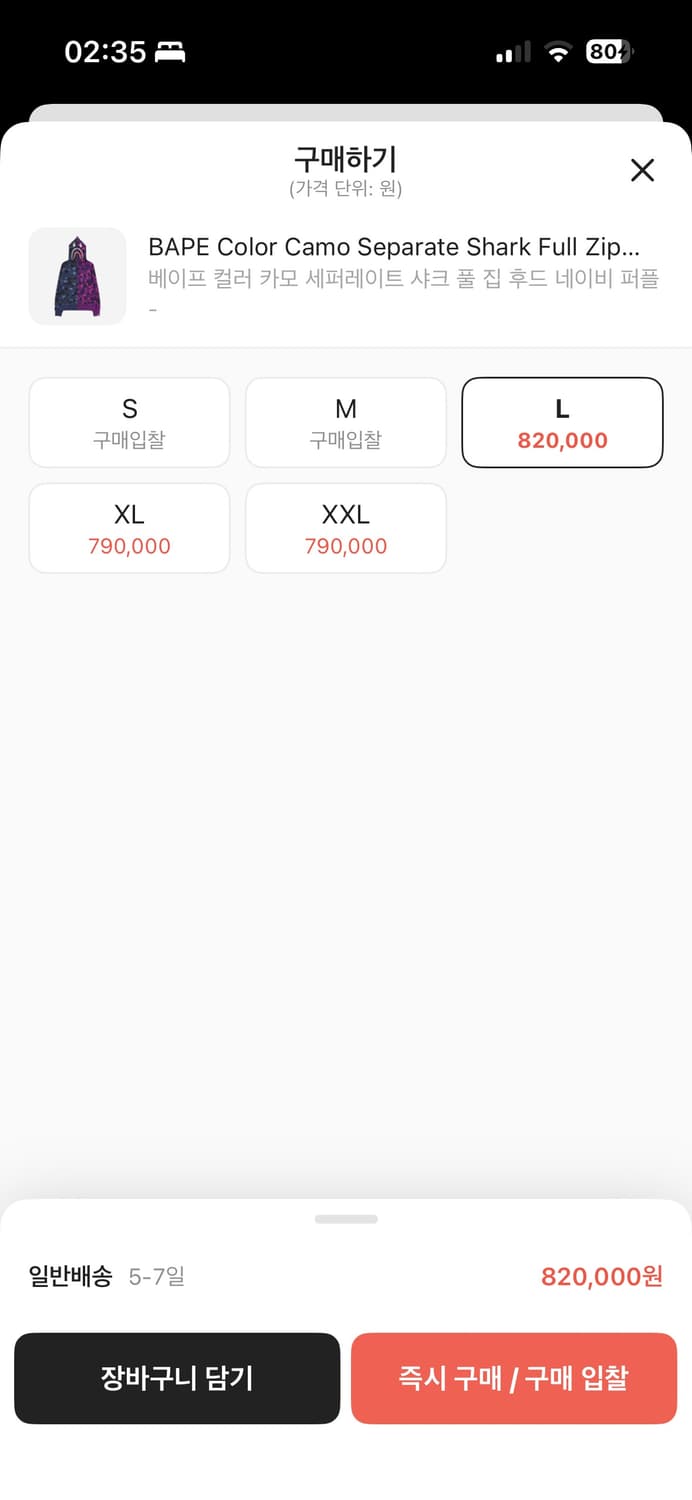Select 일반배송 5-7일 delivery option
Screen dimensions: 692x1500
coord(346,1277)
